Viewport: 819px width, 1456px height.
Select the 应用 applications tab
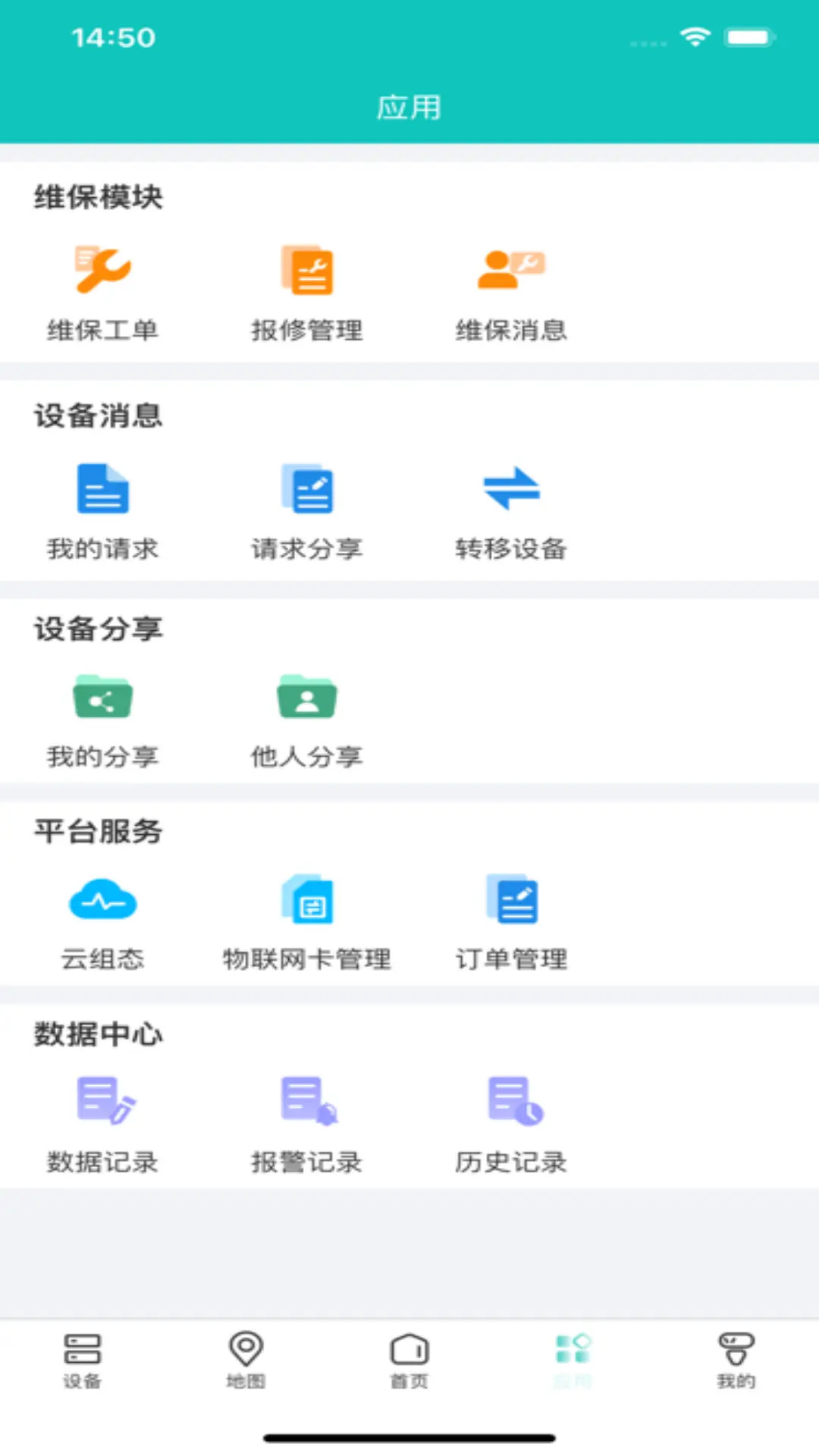tap(573, 1361)
